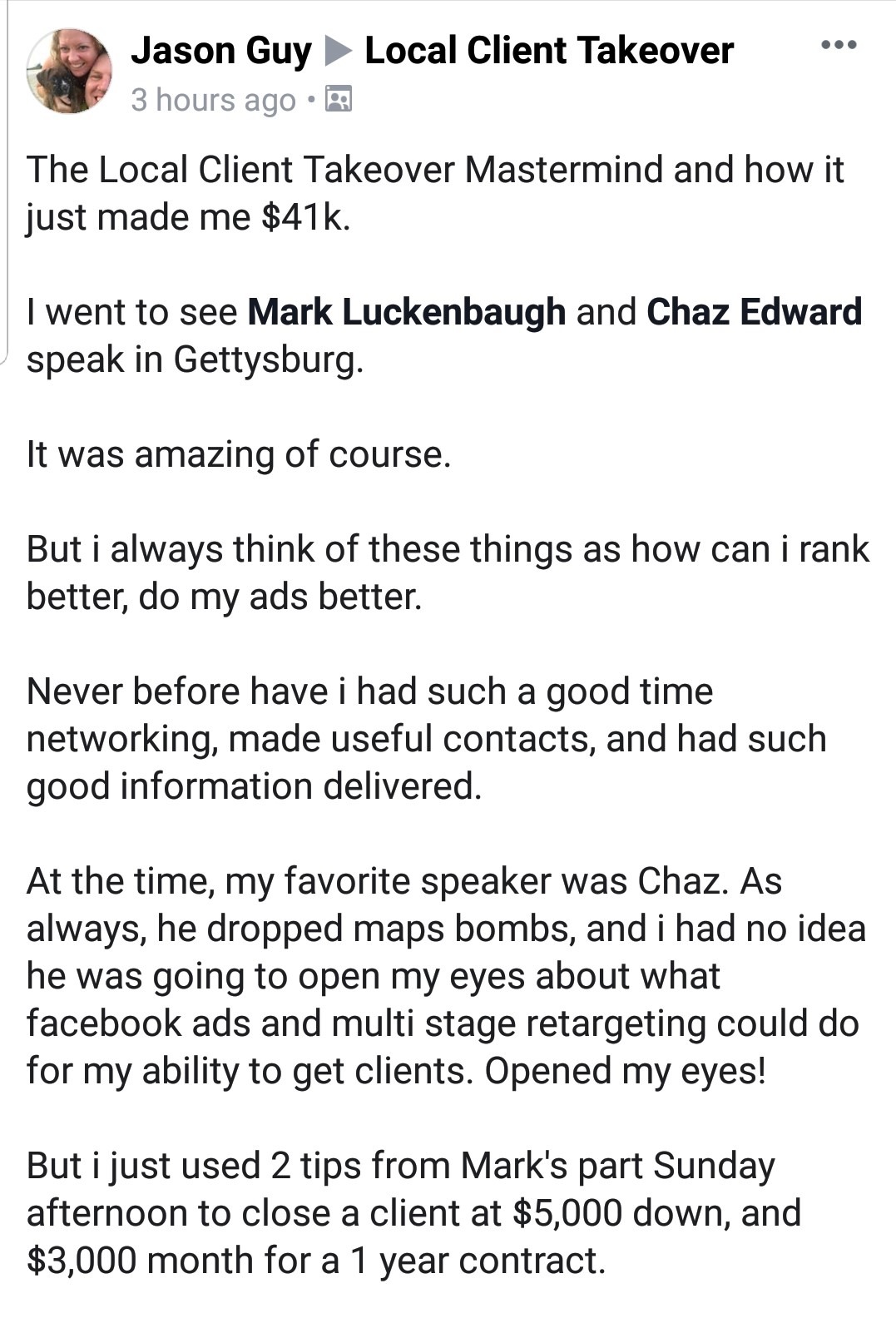Open Jason Guy's profile name link

coord(220,51)
